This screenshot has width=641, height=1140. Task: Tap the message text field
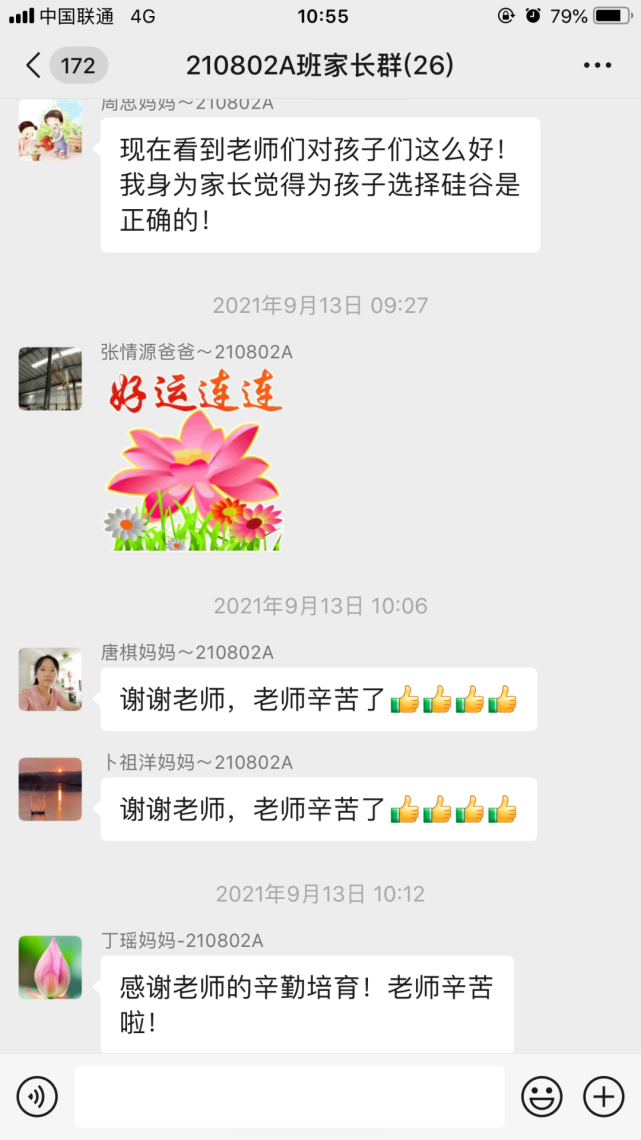tap(289, 1097)
